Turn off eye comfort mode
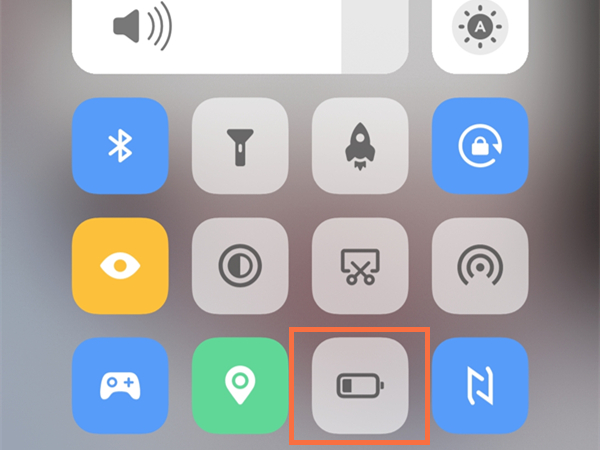Viewport: 600px width, 450px height. pos(120,266)
